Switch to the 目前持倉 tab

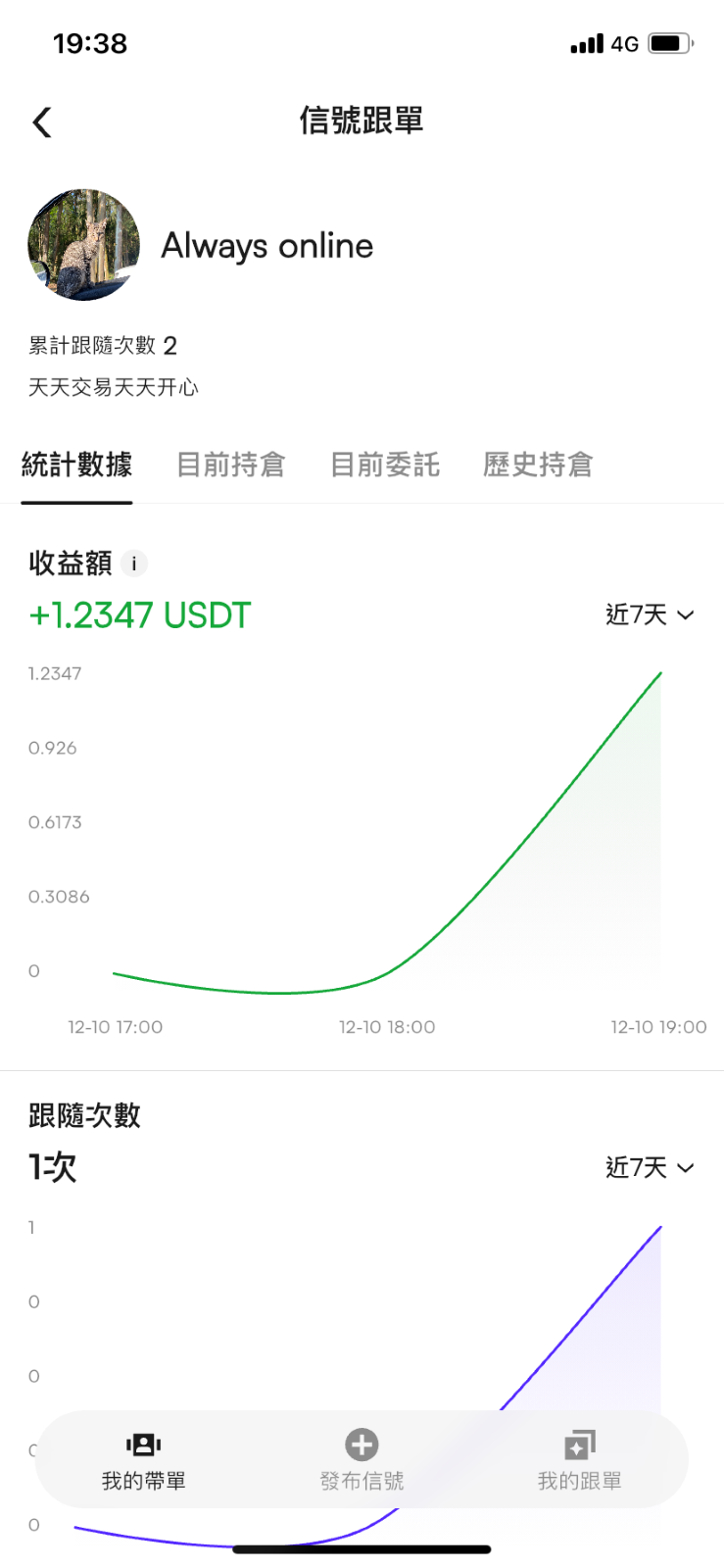click(231, 465)
